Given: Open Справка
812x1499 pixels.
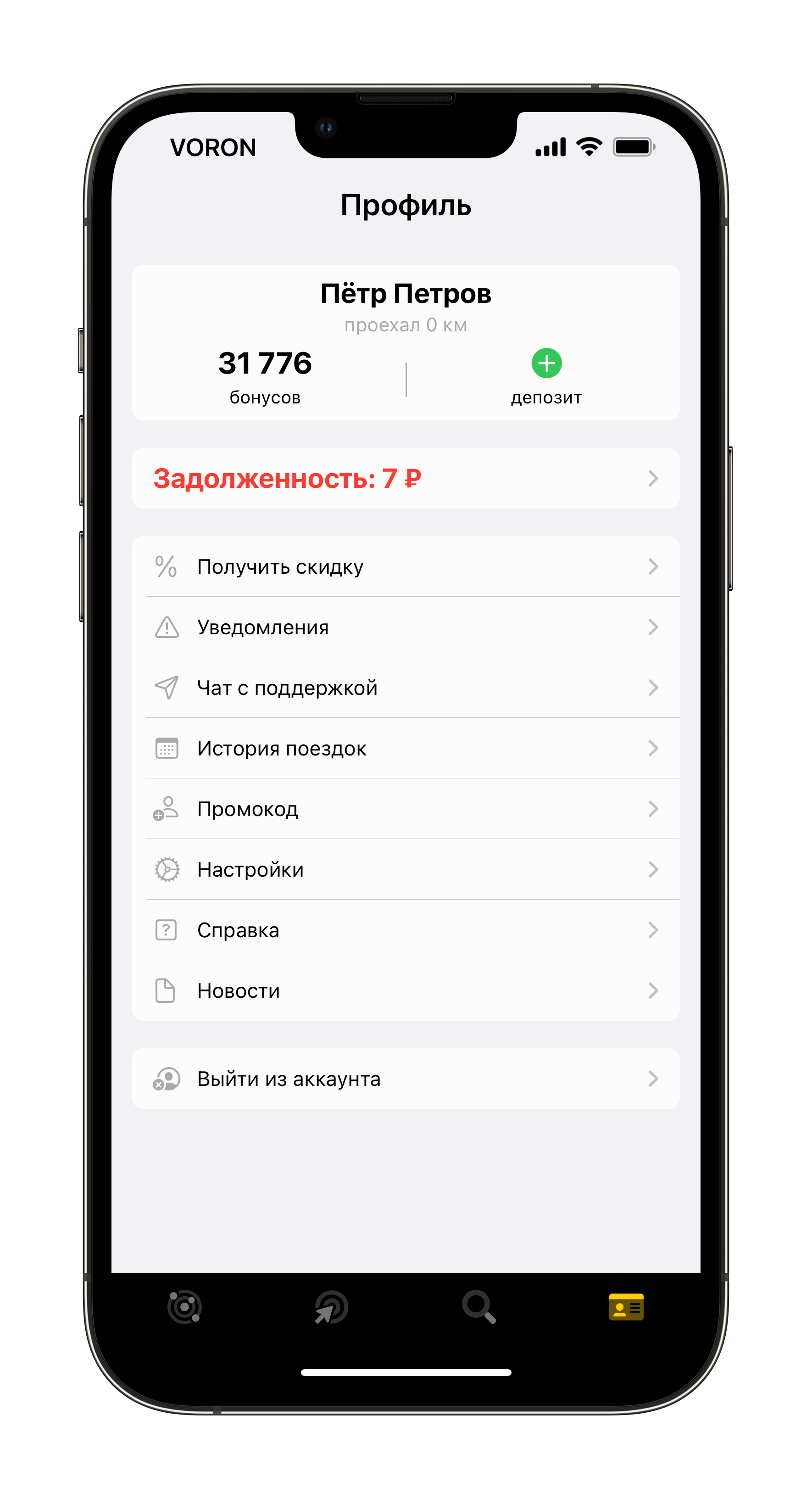Looking at the screenshot, I should (x=406, y=929).
